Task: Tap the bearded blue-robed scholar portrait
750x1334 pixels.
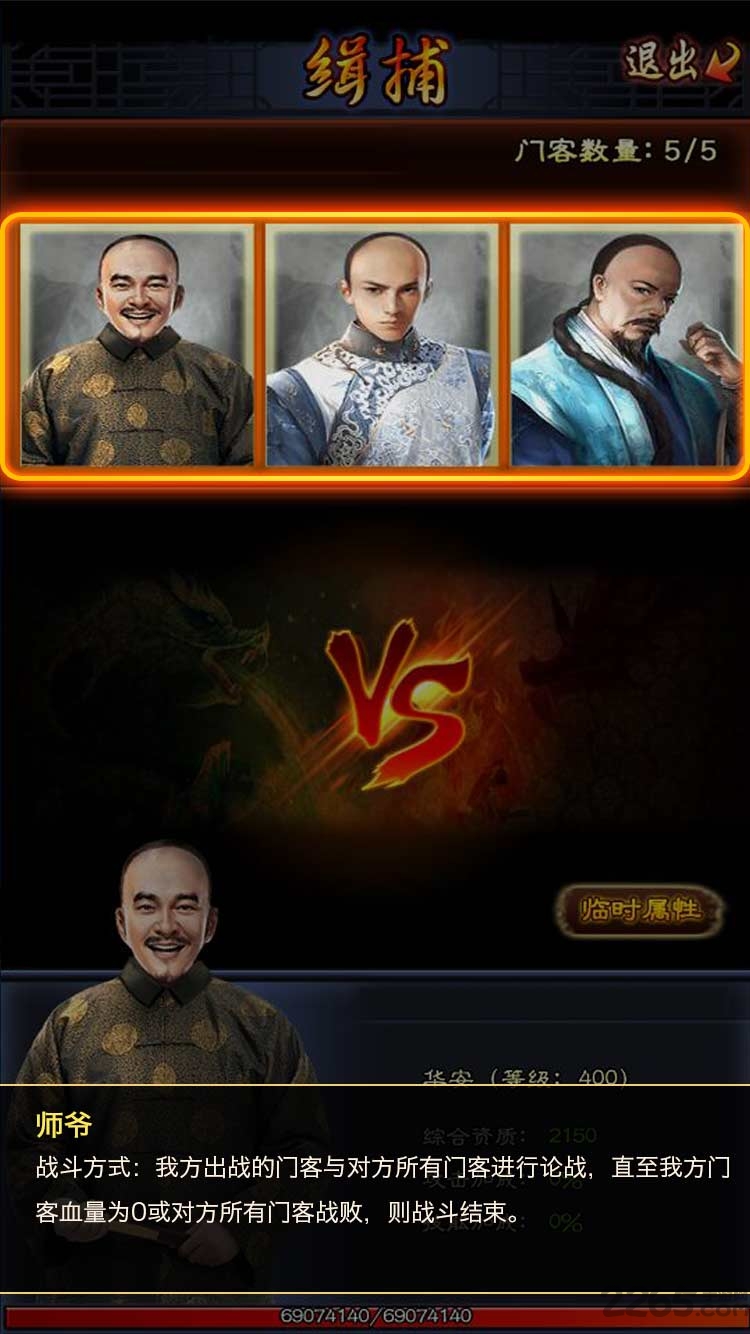Action: tap(620, 343)
